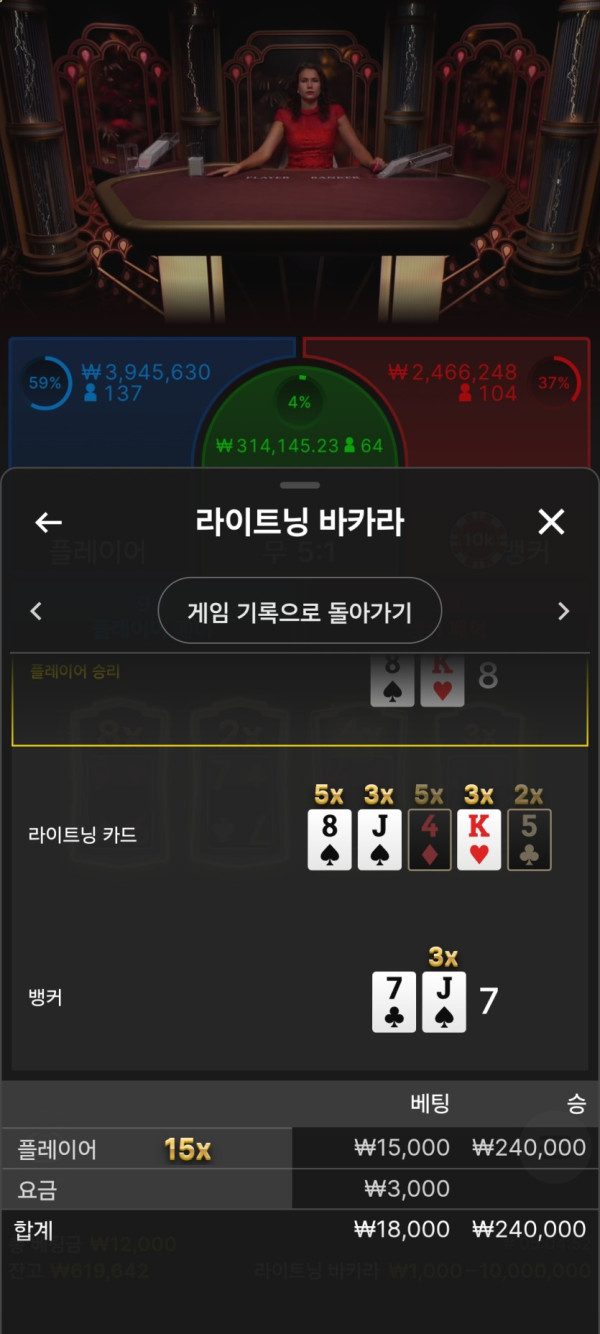Screen dimensions: 600x1334
Task: Show the next game round
Action: click(x=563, y=611)
